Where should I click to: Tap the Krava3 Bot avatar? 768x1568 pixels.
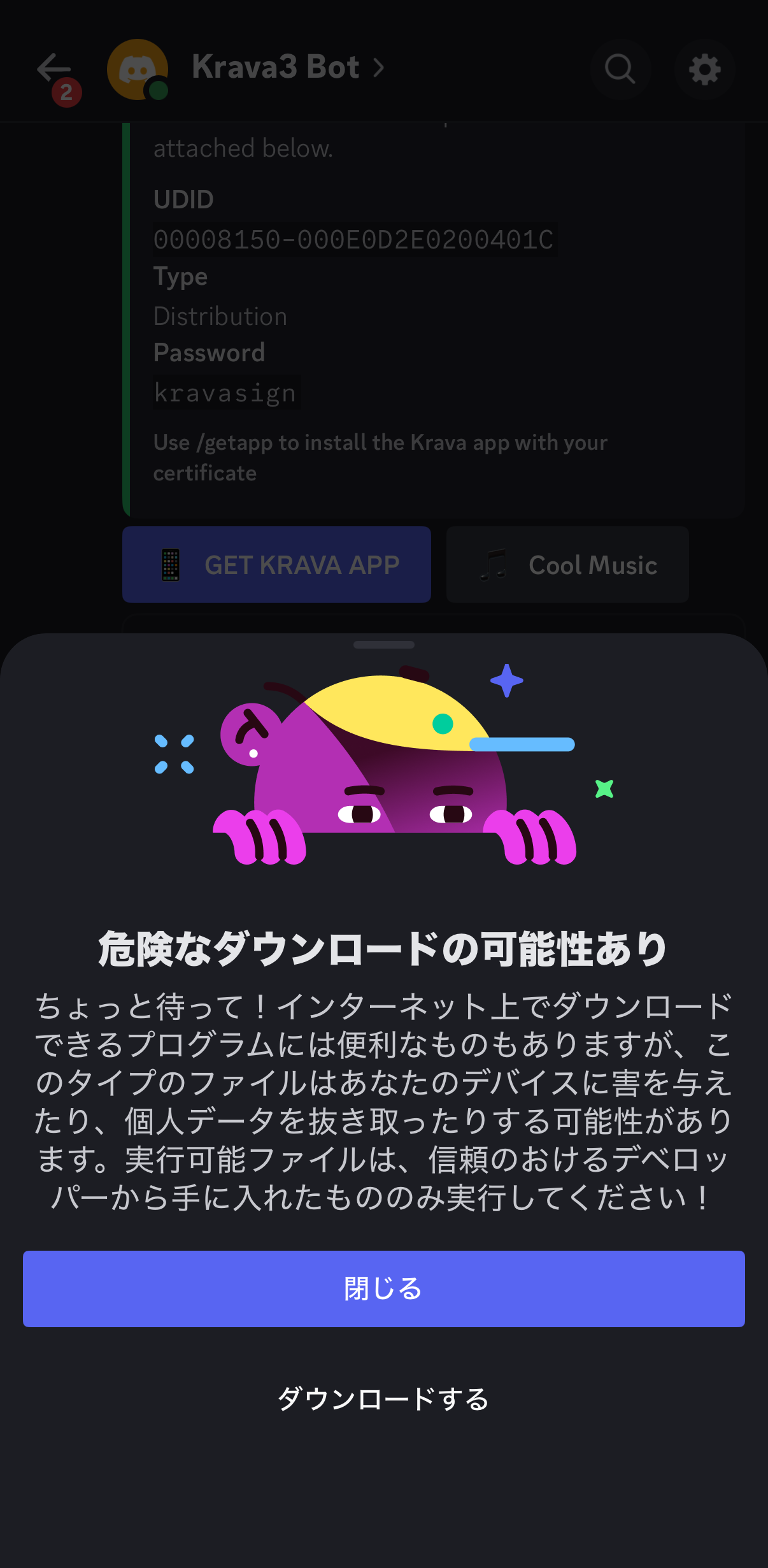pyautogui.click(x=138, y=69)
